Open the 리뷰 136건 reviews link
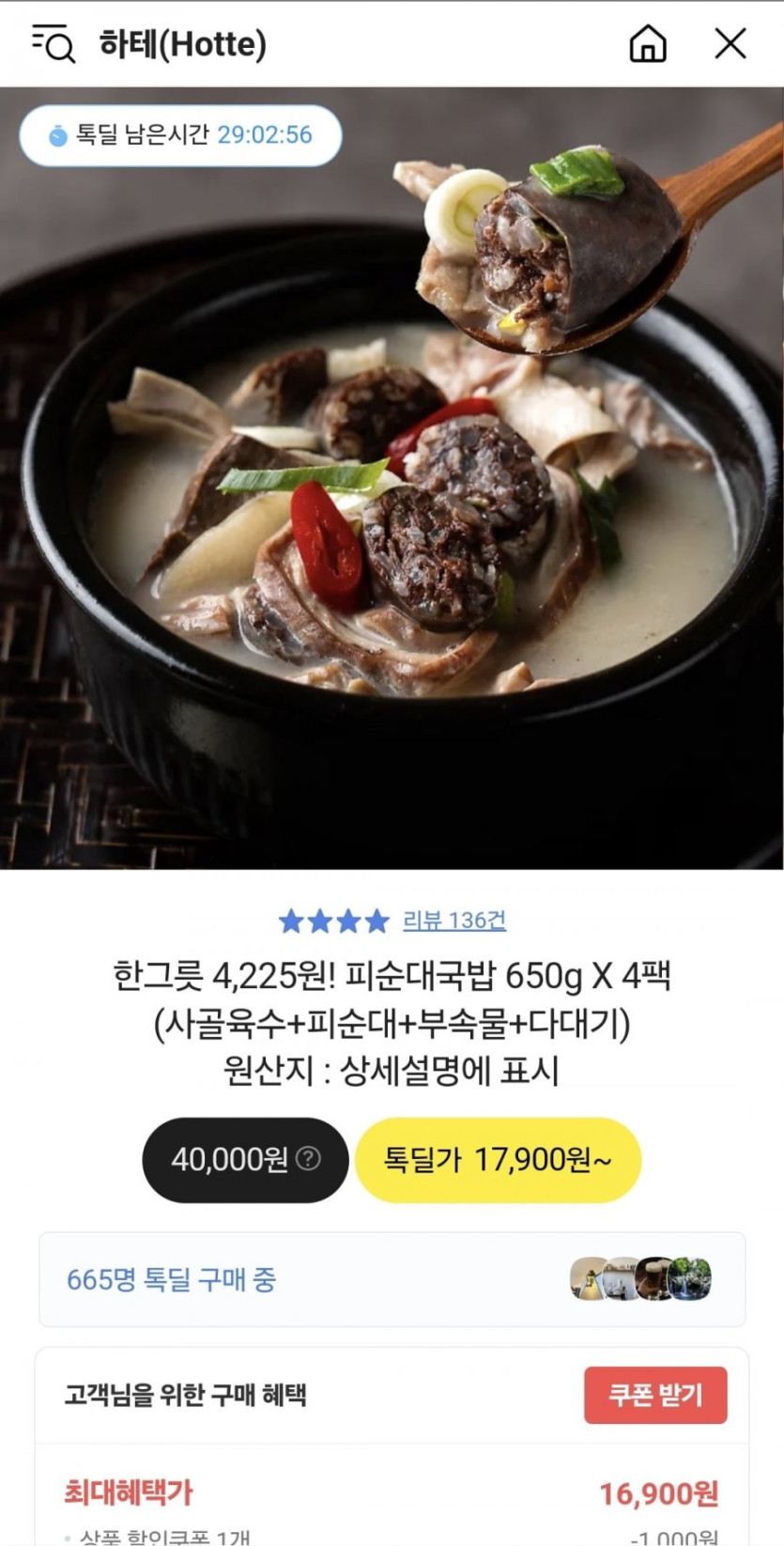Image resolution: width=784 pixels, height=1546 pixels. [x=453, y=920]
